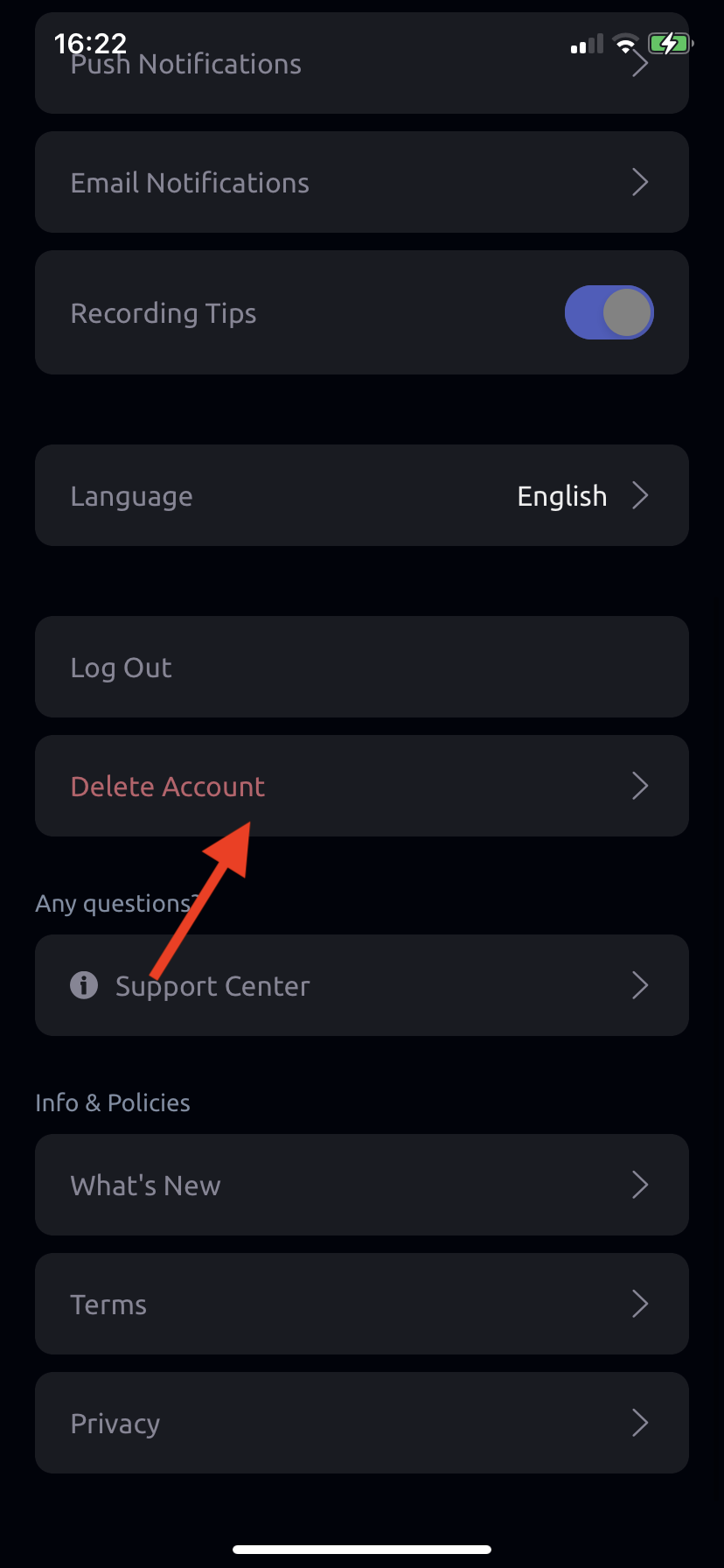724x1568 pixels.
Task: Log out of the account
Action: tap(361, 667)
